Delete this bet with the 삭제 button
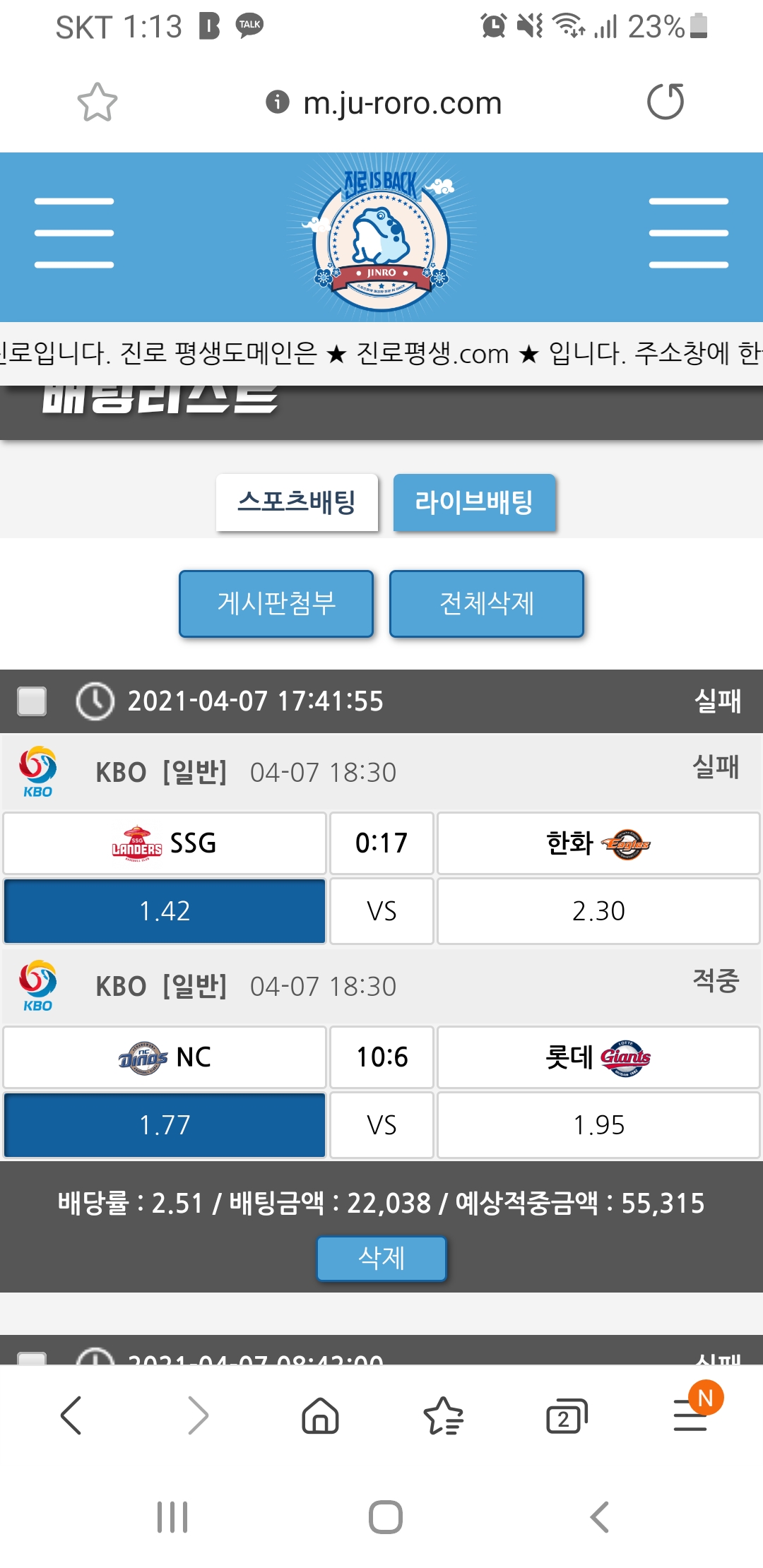This screenshot has height=1568, width=763. pos(381,1258)
